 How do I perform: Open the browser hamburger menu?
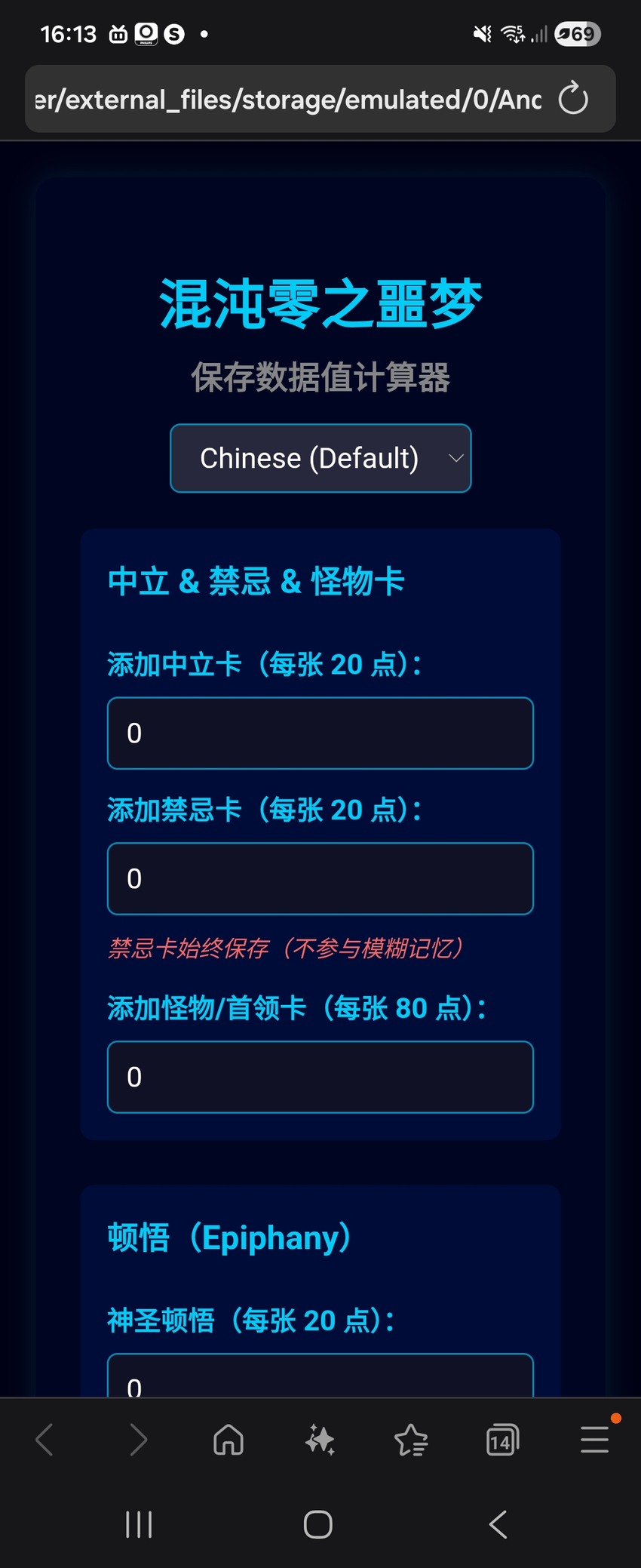click(x=594, y=1440)
